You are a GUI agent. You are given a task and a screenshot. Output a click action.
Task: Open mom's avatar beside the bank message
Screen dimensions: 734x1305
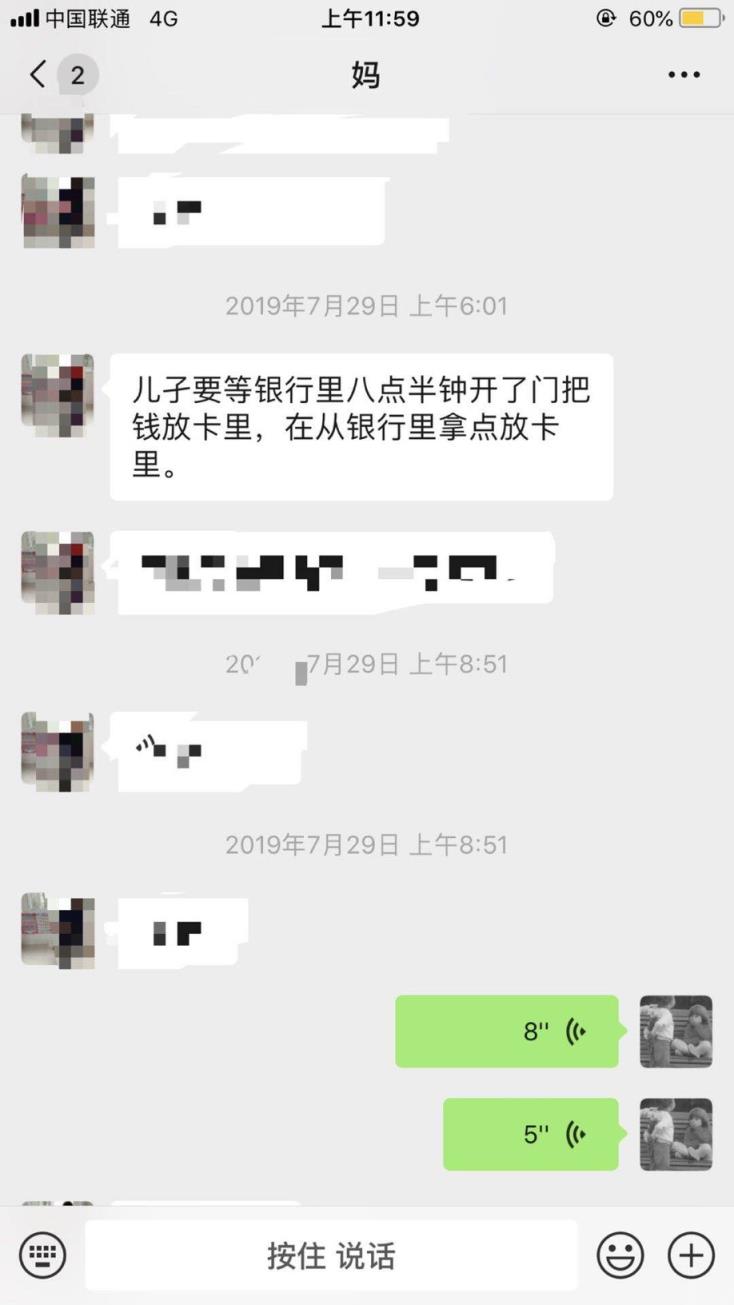point(58,390)
